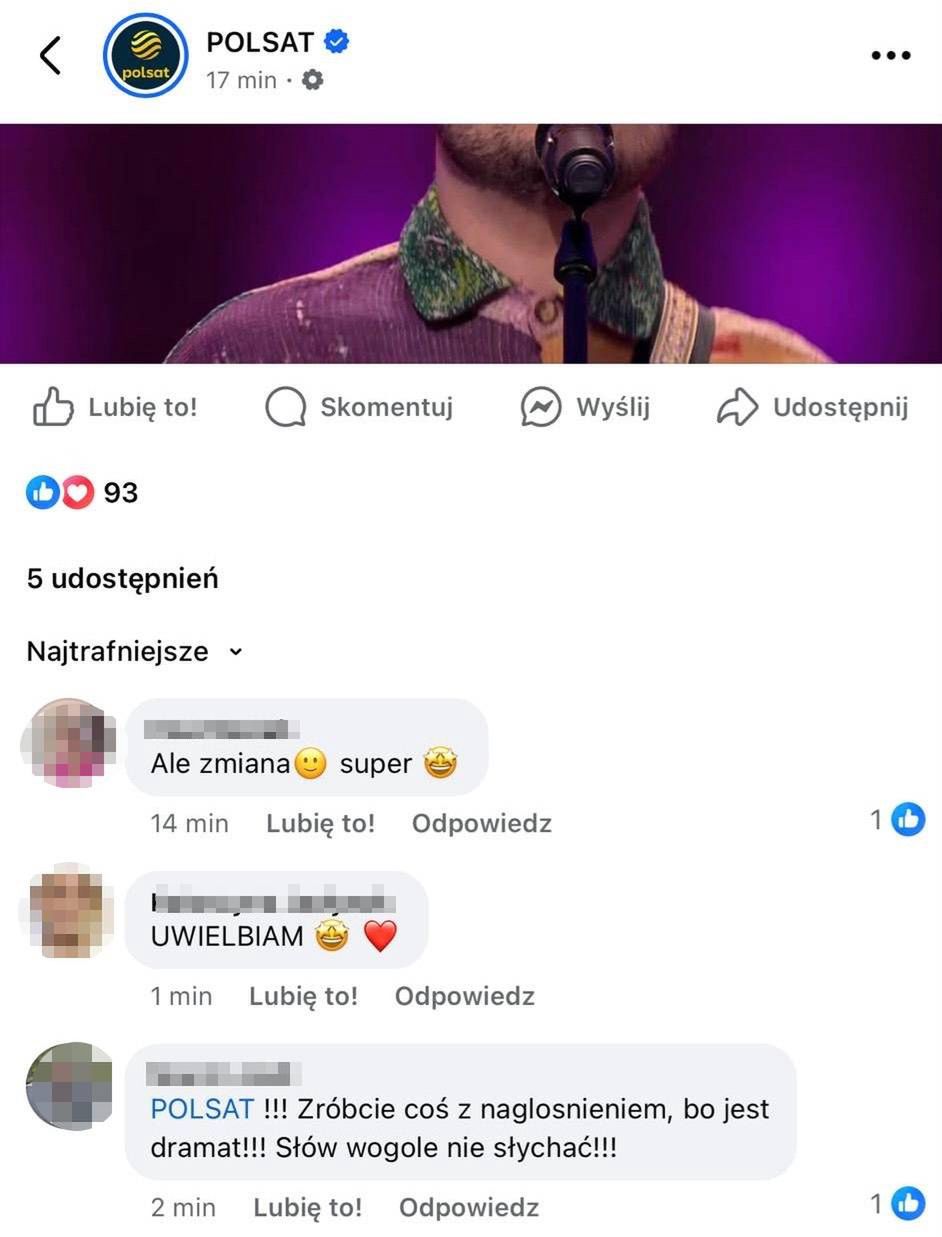Tap the POLSAT mention in the nagłośnienie comment
Image resolution: width=942 pixels, height=1237 pixels.
pyautogui.click(x=202, y=1109)
